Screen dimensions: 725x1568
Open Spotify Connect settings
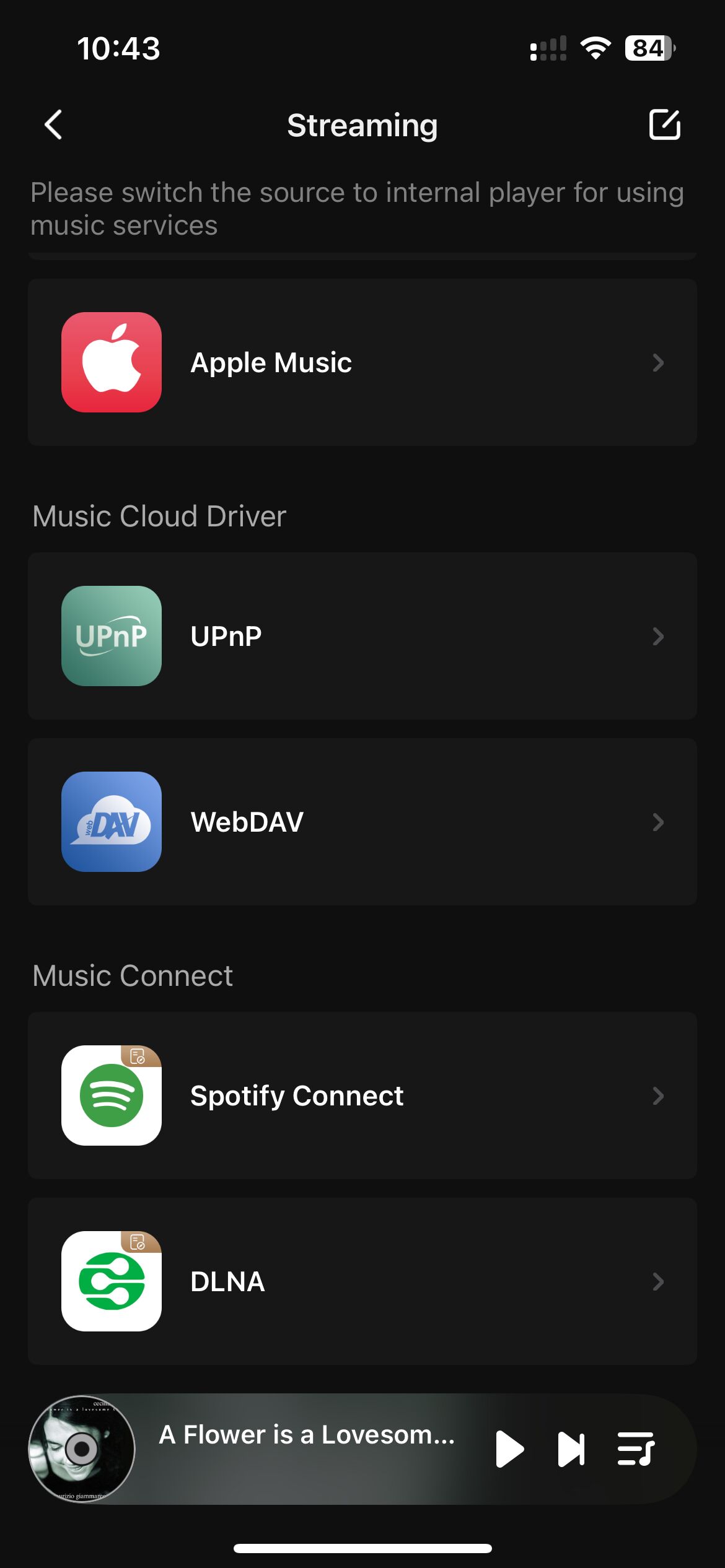point(362,1095)
